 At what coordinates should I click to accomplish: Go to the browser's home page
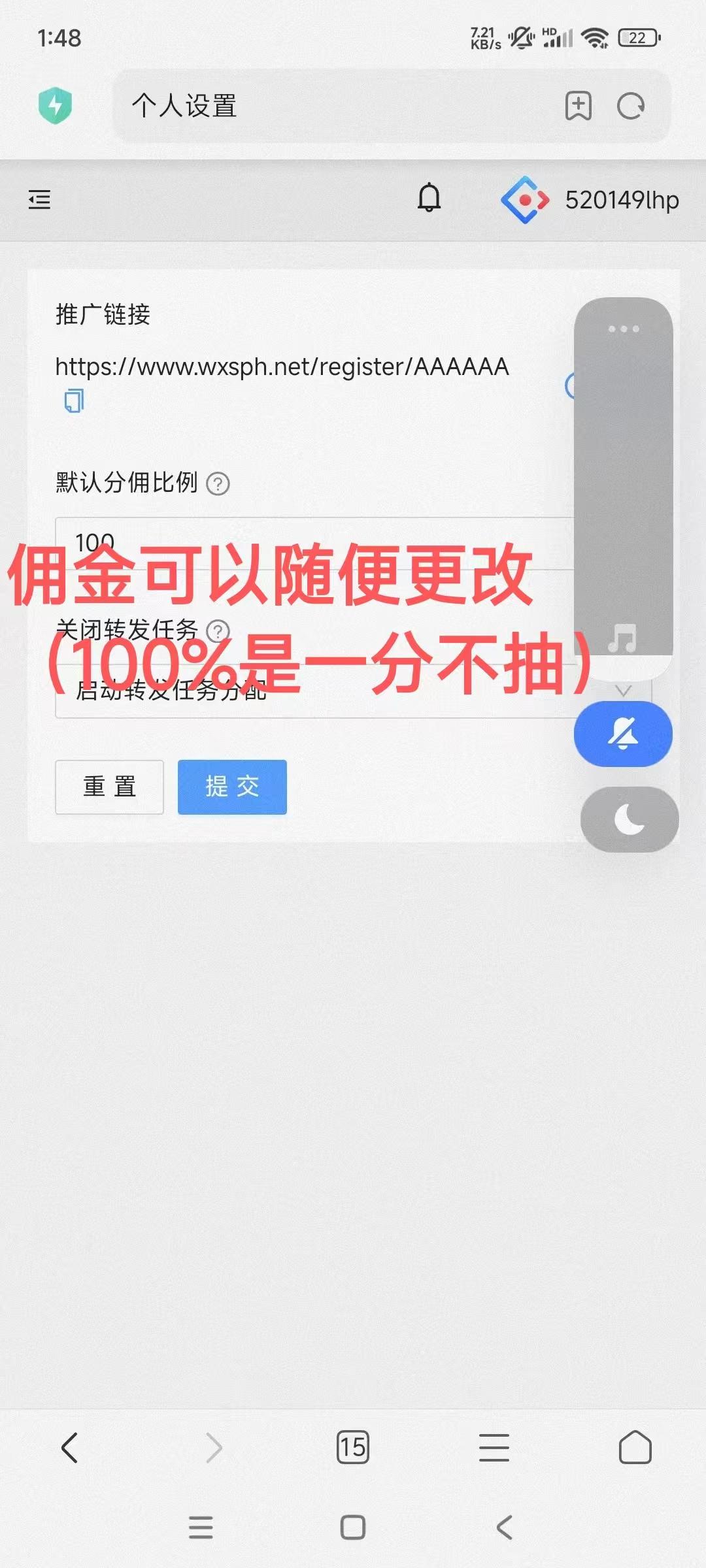pos(635,1447)
